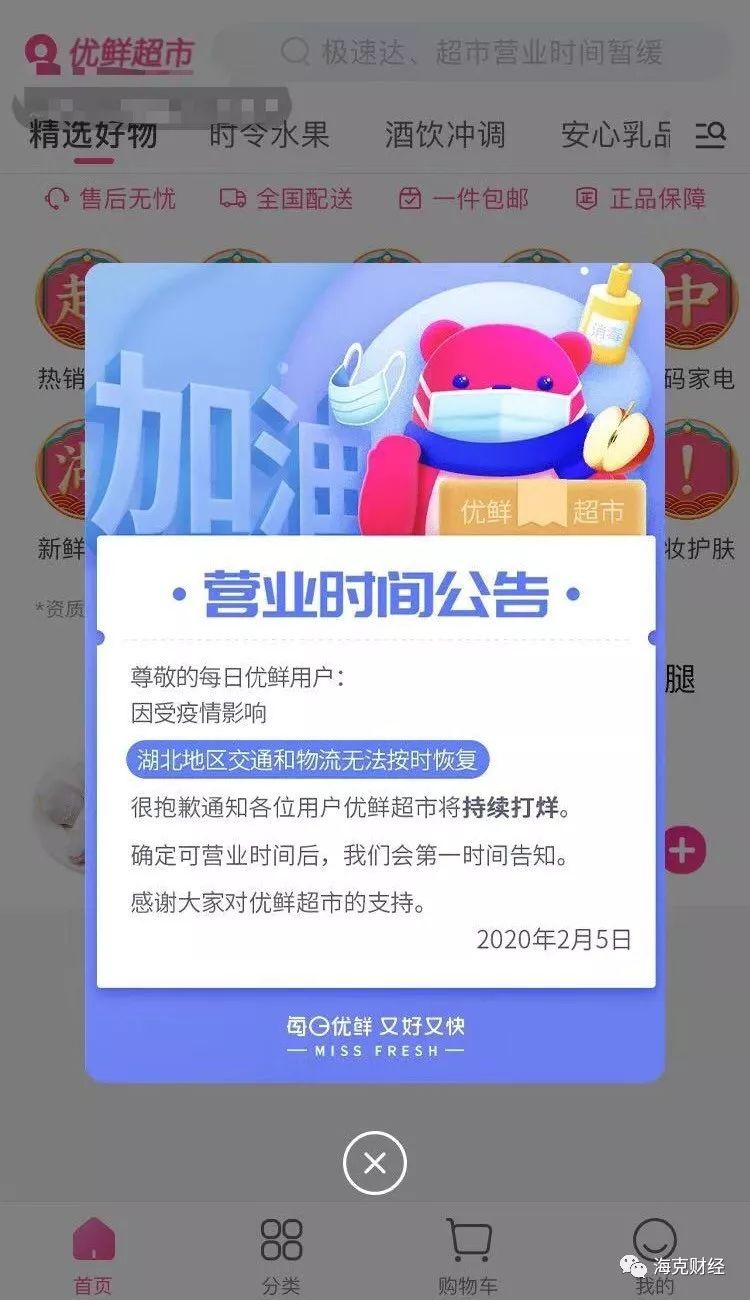Viewport: 750px width, 1300px height.
Task: Switch to the 酒饮冲调 tab
Action: pyautogui.click(x=445, y=135)
